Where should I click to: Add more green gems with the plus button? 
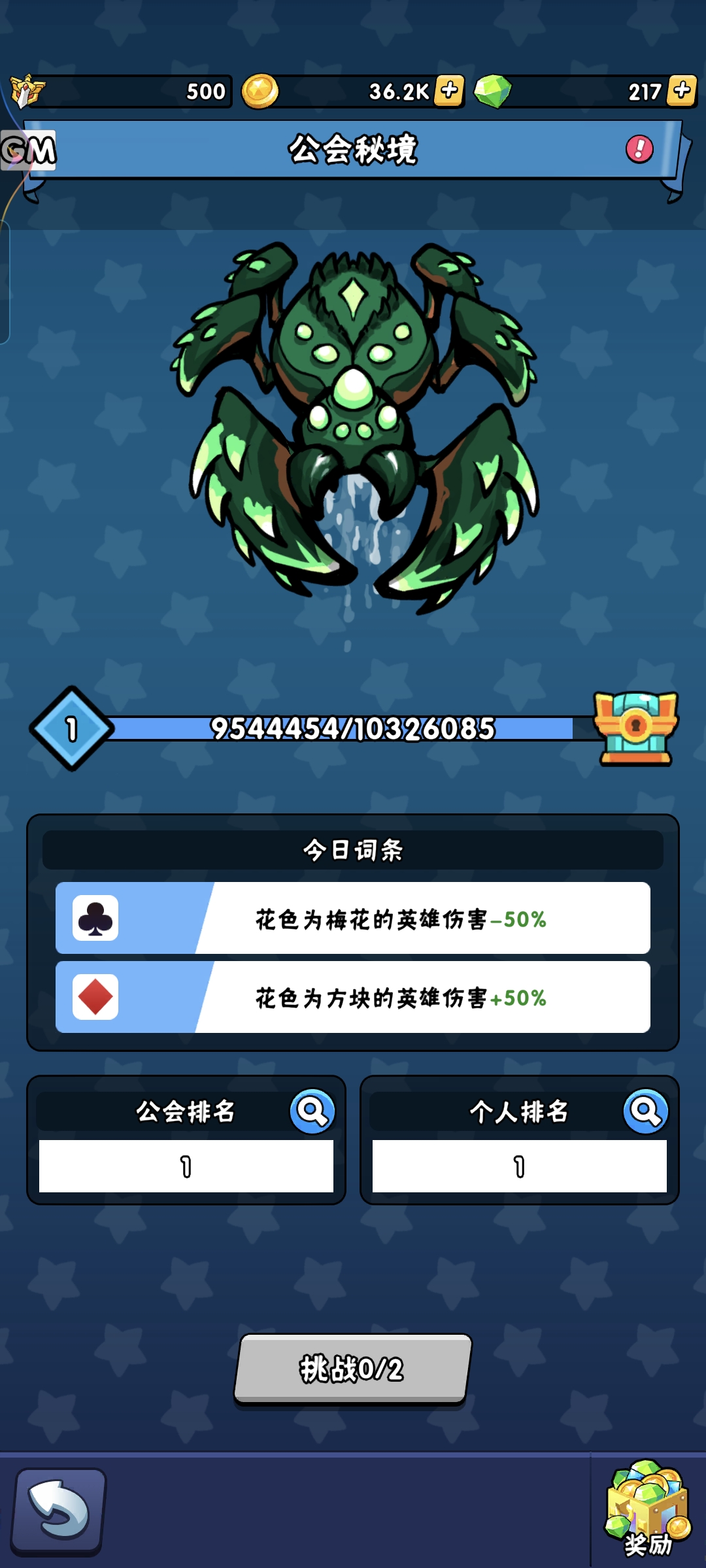[x=682, y=91]
